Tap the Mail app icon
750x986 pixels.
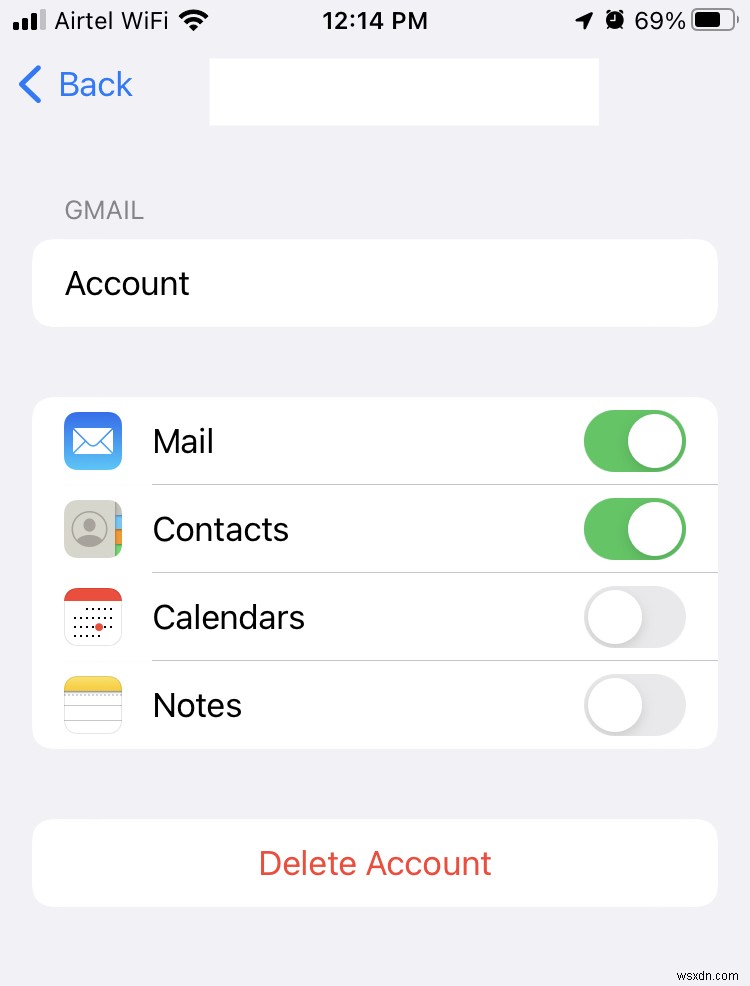[92, 441]
